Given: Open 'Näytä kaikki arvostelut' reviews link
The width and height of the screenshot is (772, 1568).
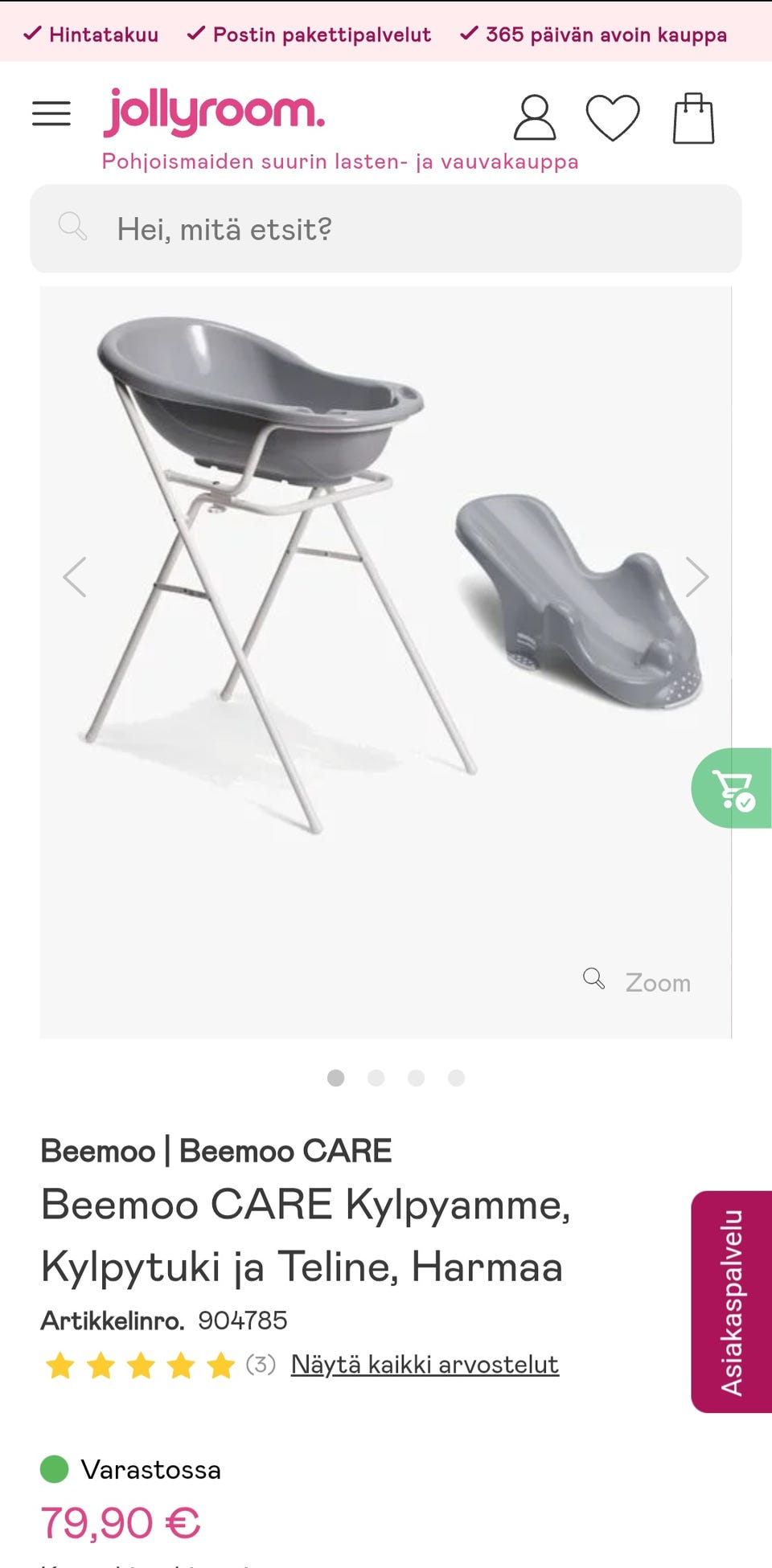Looking at the screenshot, I should click(425, 1365).
